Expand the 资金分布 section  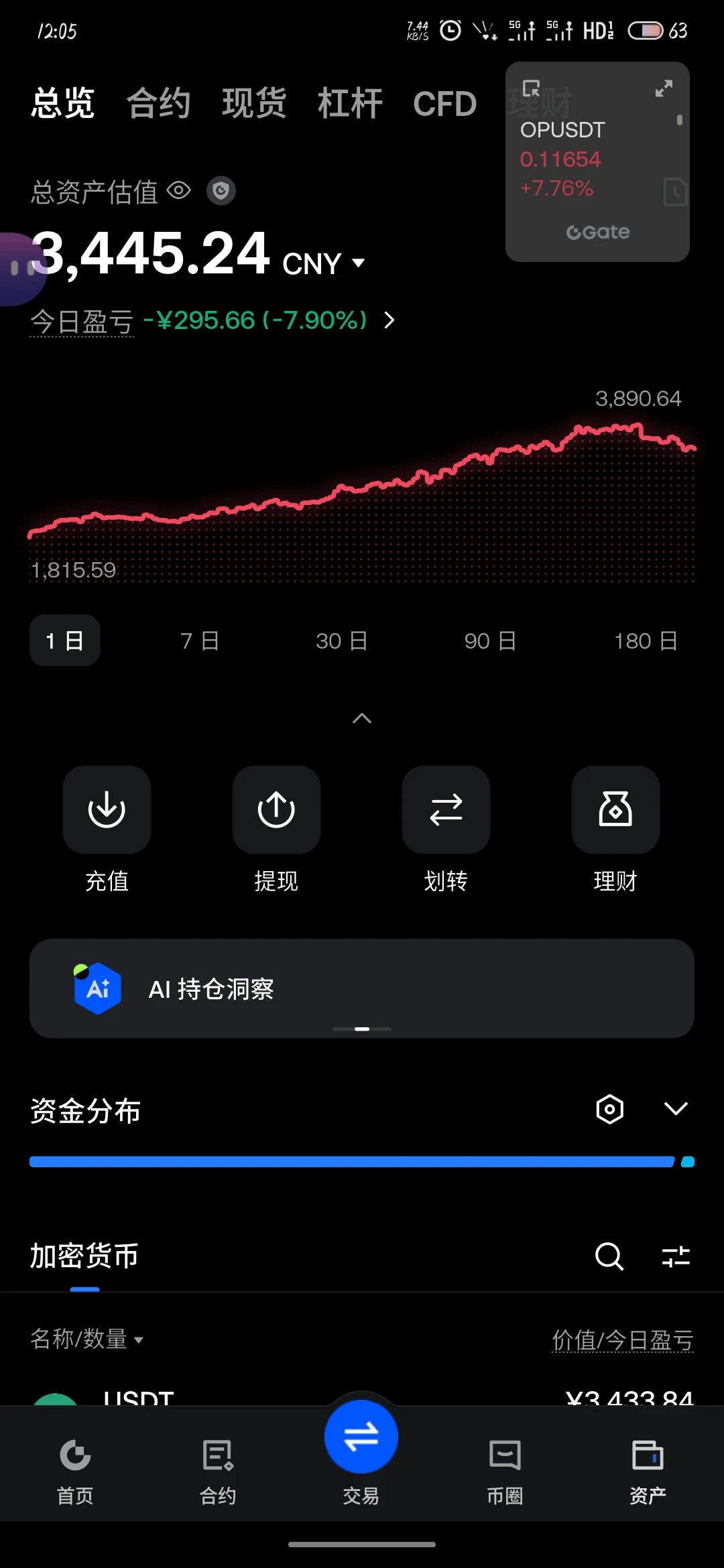click(676, 1108)
